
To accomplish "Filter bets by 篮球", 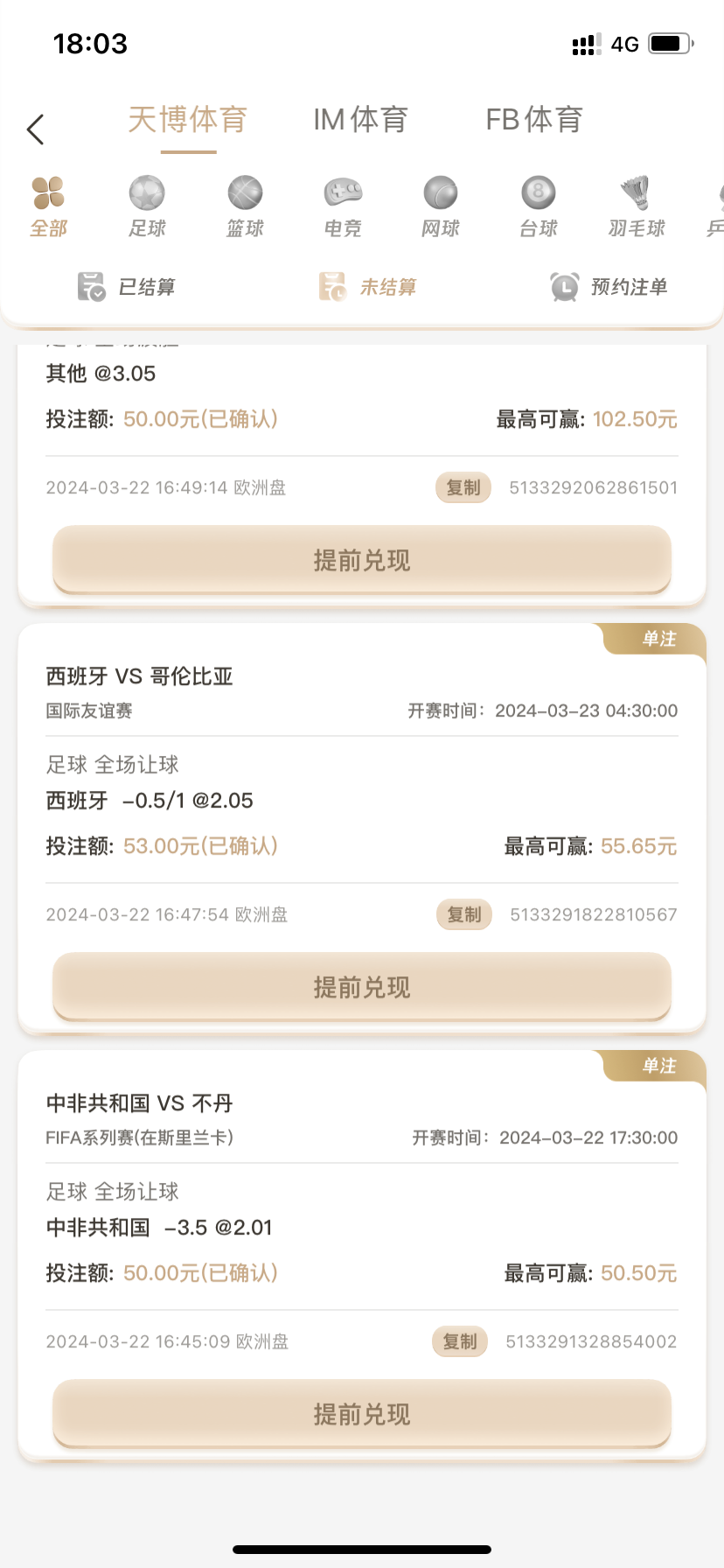I will (245, 206).
